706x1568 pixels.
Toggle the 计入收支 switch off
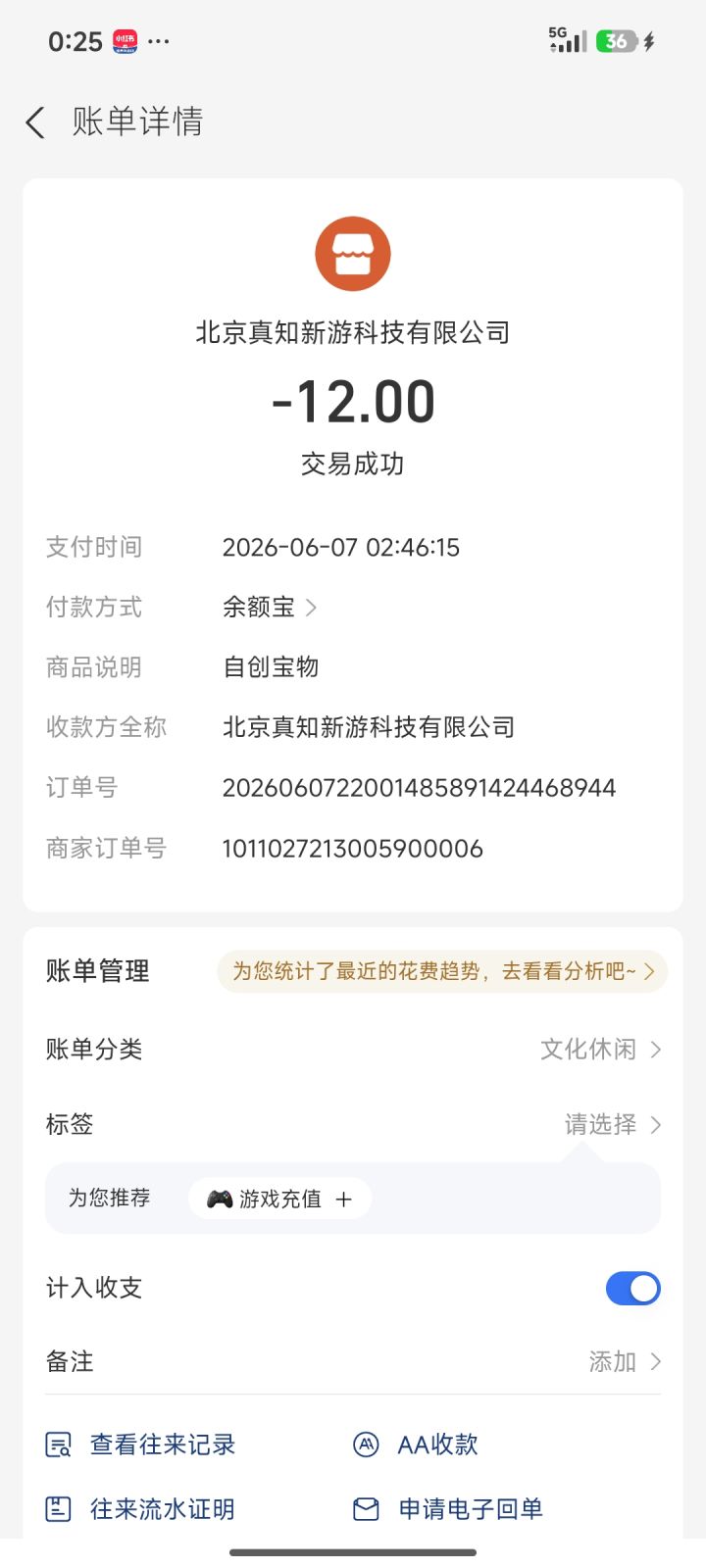tap(633, 1288)
